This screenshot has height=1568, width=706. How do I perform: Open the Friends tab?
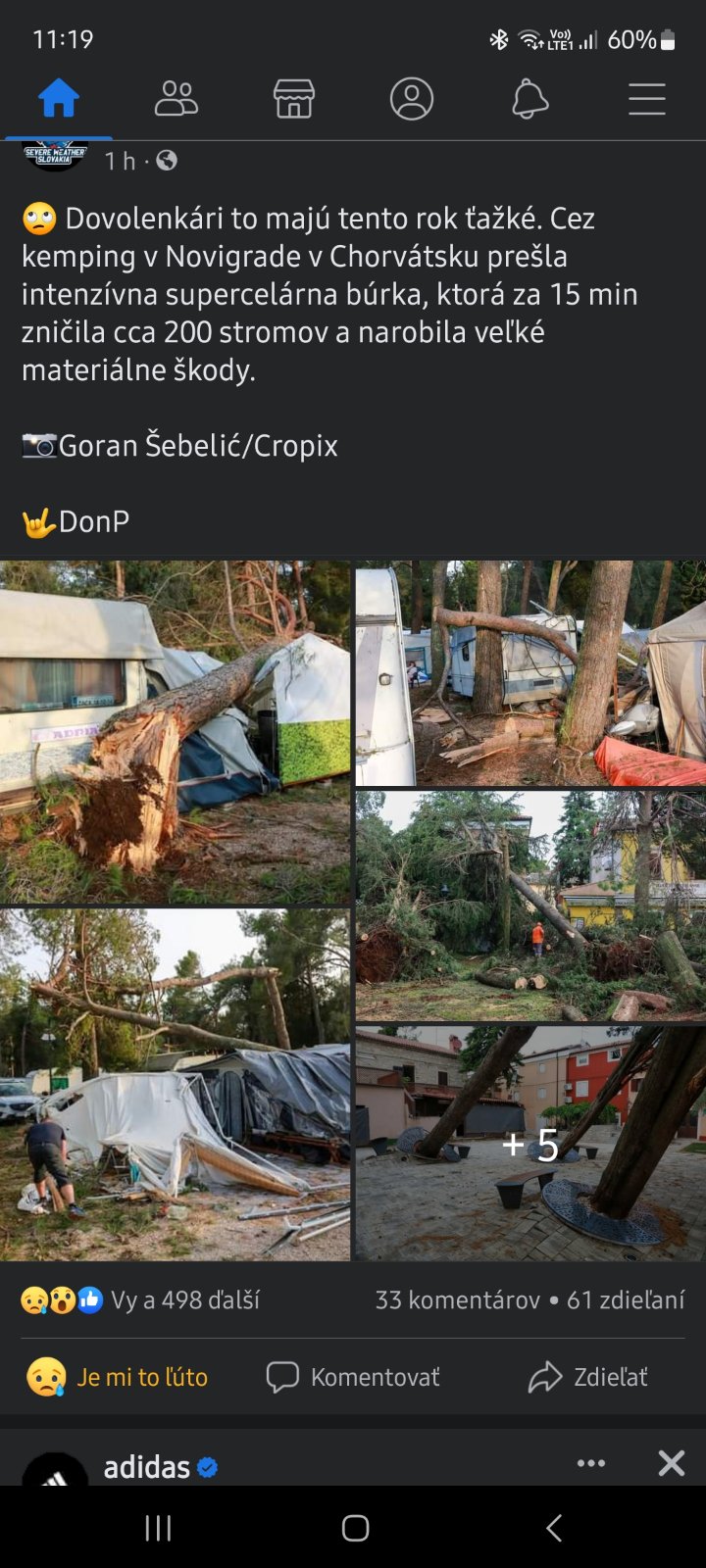tap(176, 99)
